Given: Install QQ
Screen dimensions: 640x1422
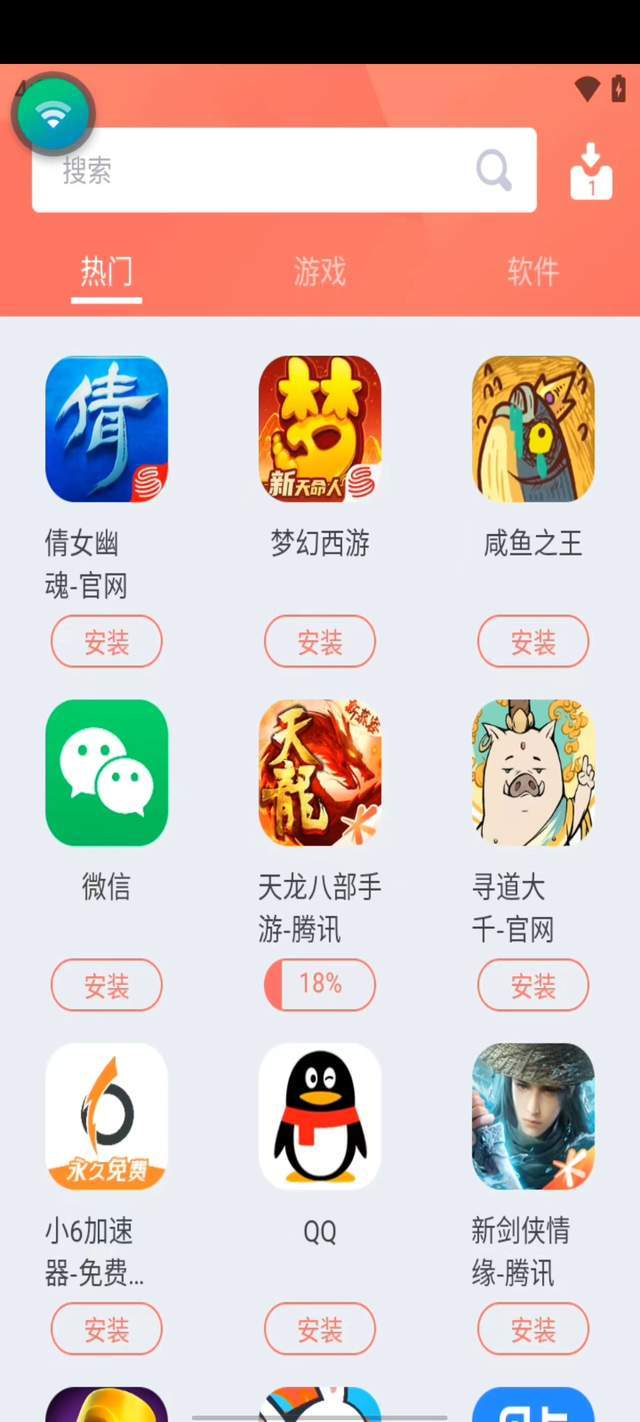Looking at the screenshot, I should tap(320, 1329).
